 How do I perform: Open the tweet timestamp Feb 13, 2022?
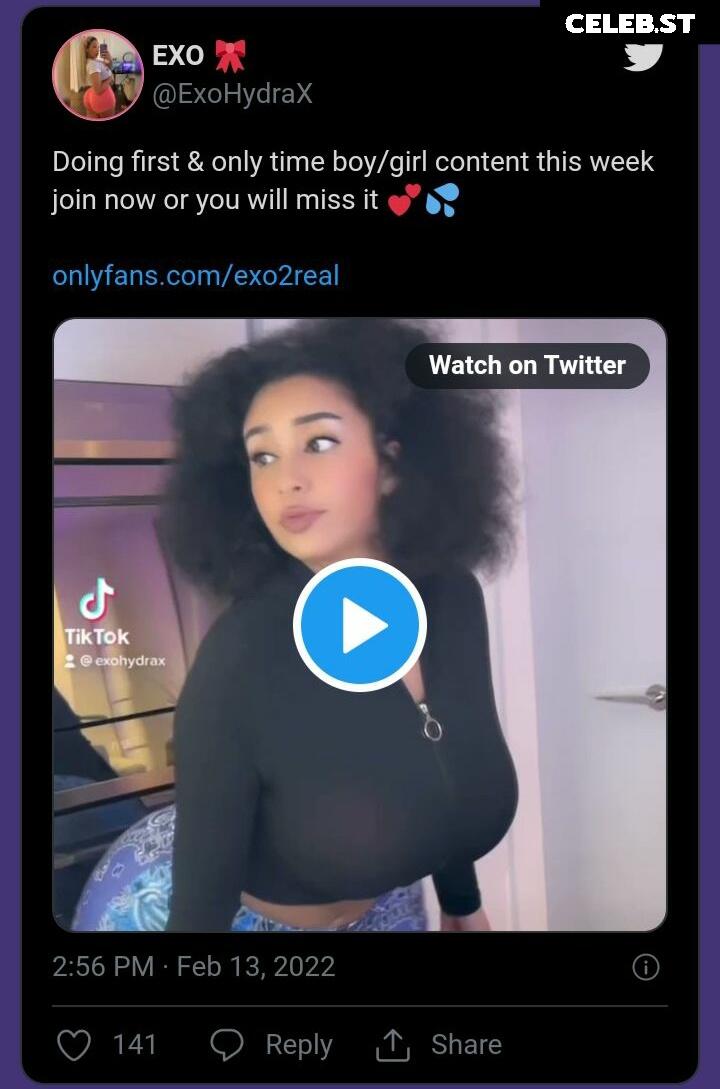click(x=194, y=967)
